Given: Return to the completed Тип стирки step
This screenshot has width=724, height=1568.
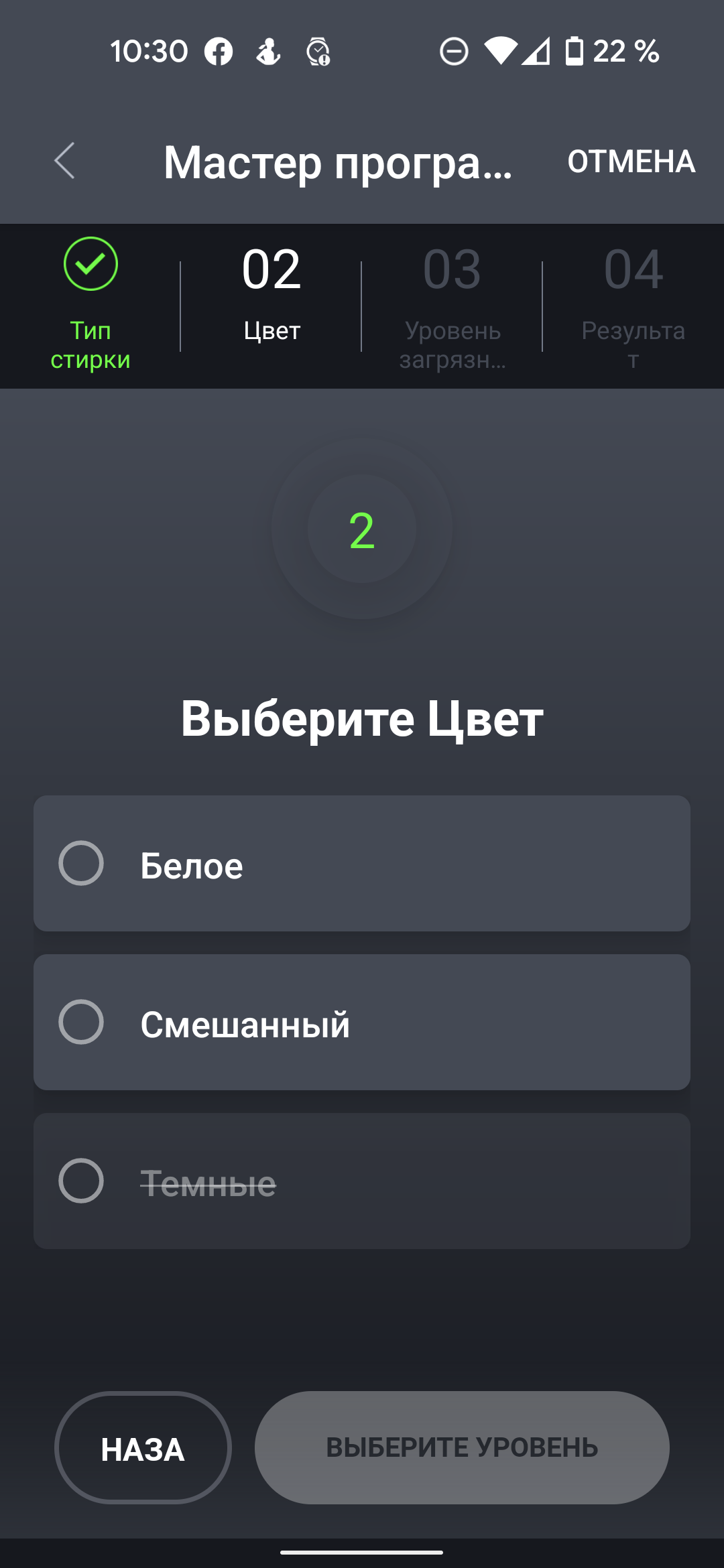Looking at the screenshot, I should 90,304.
